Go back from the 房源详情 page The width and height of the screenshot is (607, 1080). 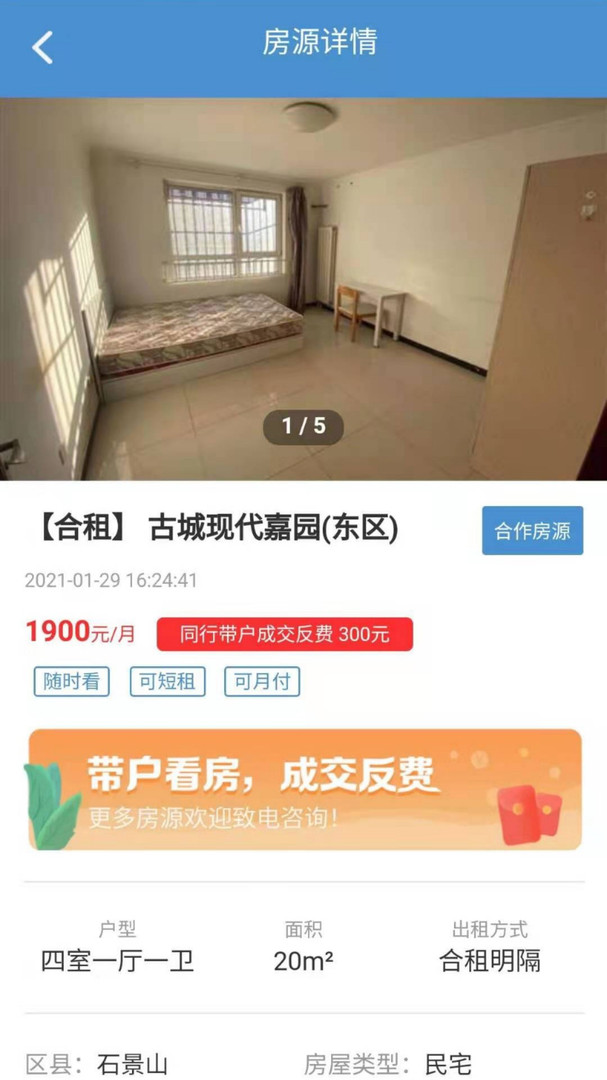42,47
